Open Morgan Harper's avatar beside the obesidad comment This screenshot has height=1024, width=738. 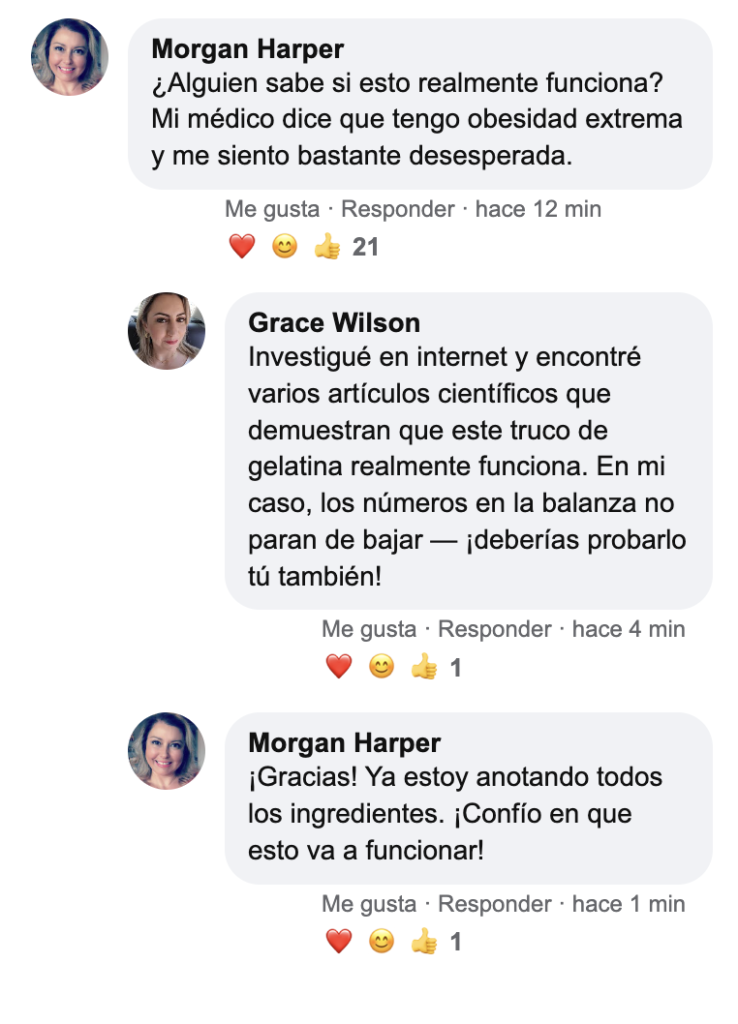point(70,57)
